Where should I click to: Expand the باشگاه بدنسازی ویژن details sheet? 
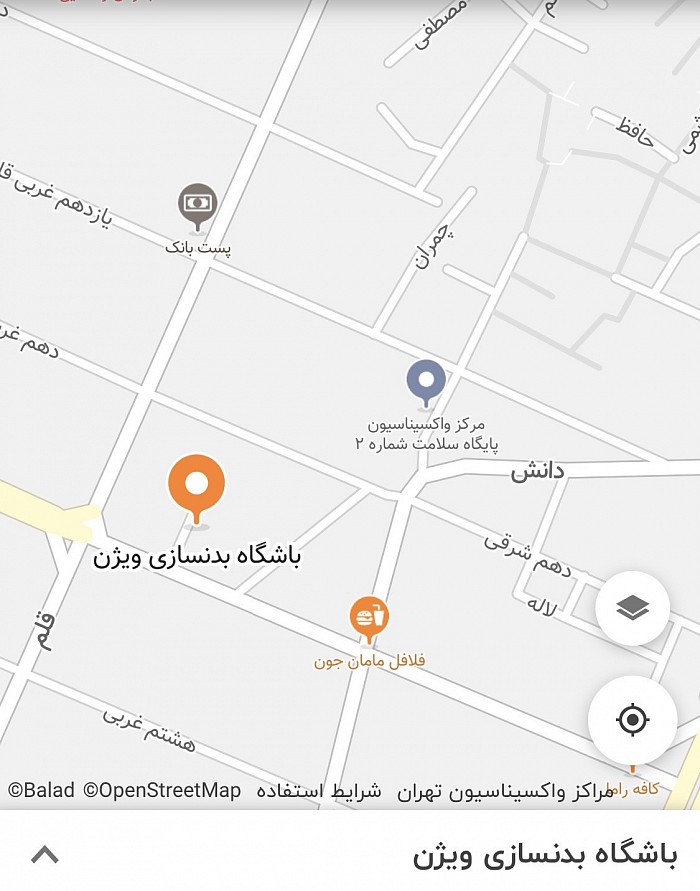click(45, 854)
